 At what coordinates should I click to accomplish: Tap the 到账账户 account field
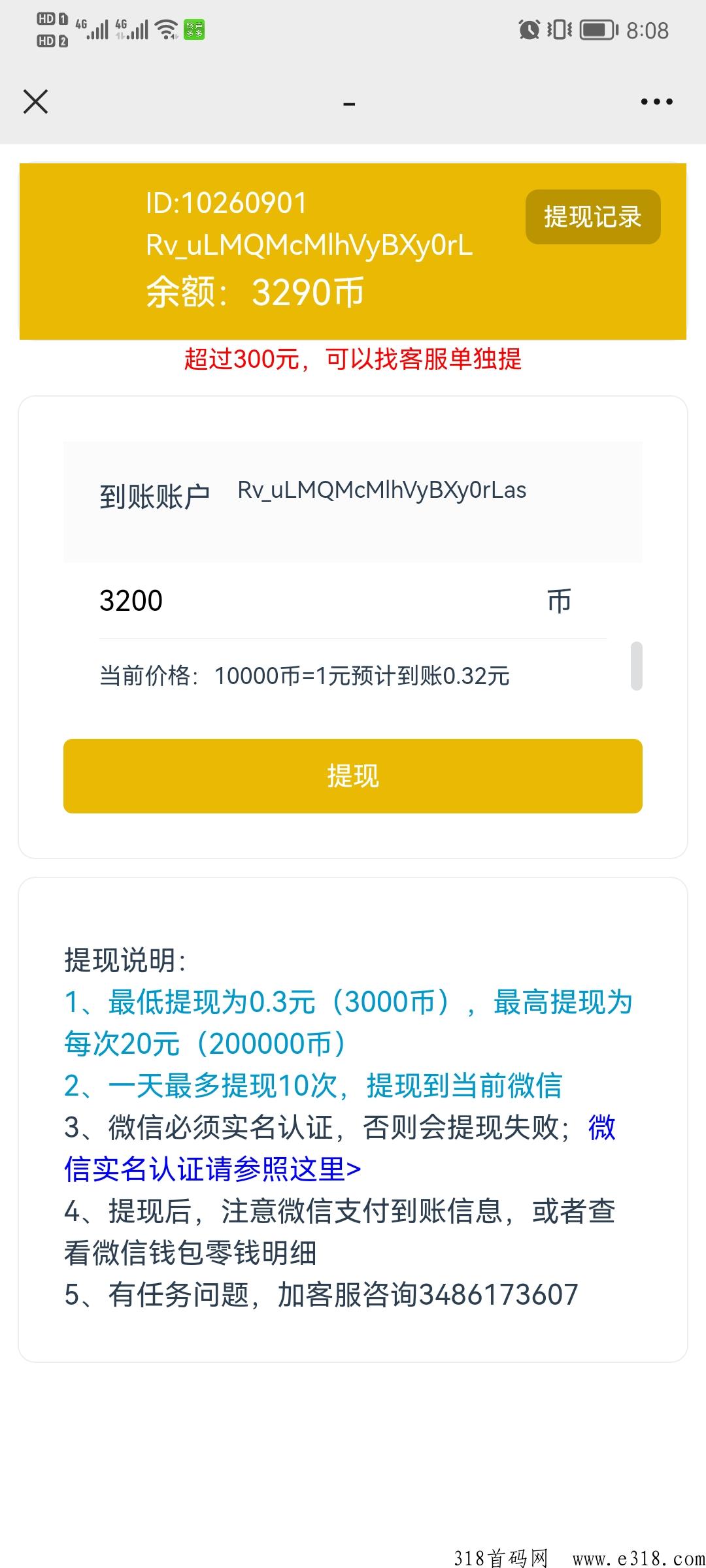[353, 502]
